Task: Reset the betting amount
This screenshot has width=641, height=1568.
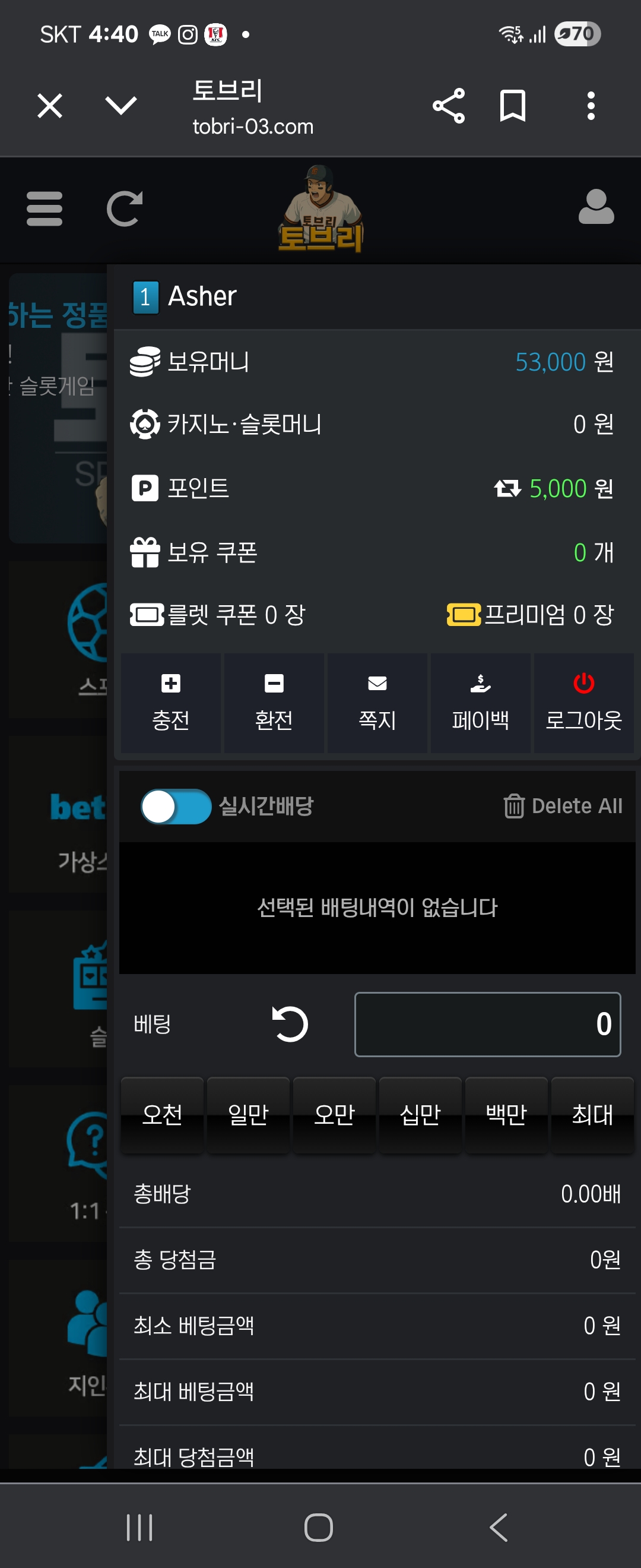Action: click(290, 1024)
